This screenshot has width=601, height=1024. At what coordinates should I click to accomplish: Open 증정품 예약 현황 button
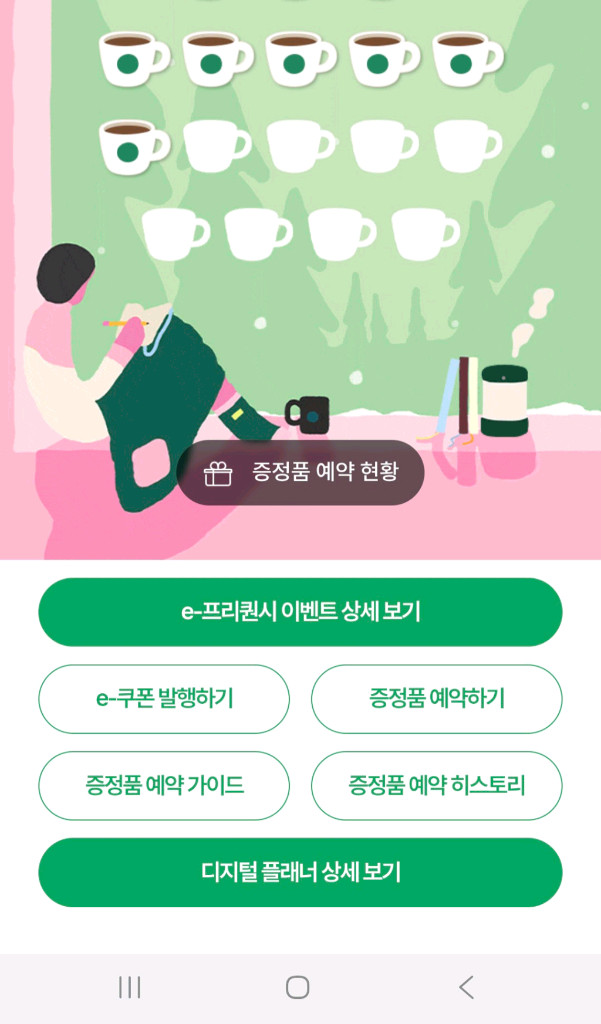300,472
